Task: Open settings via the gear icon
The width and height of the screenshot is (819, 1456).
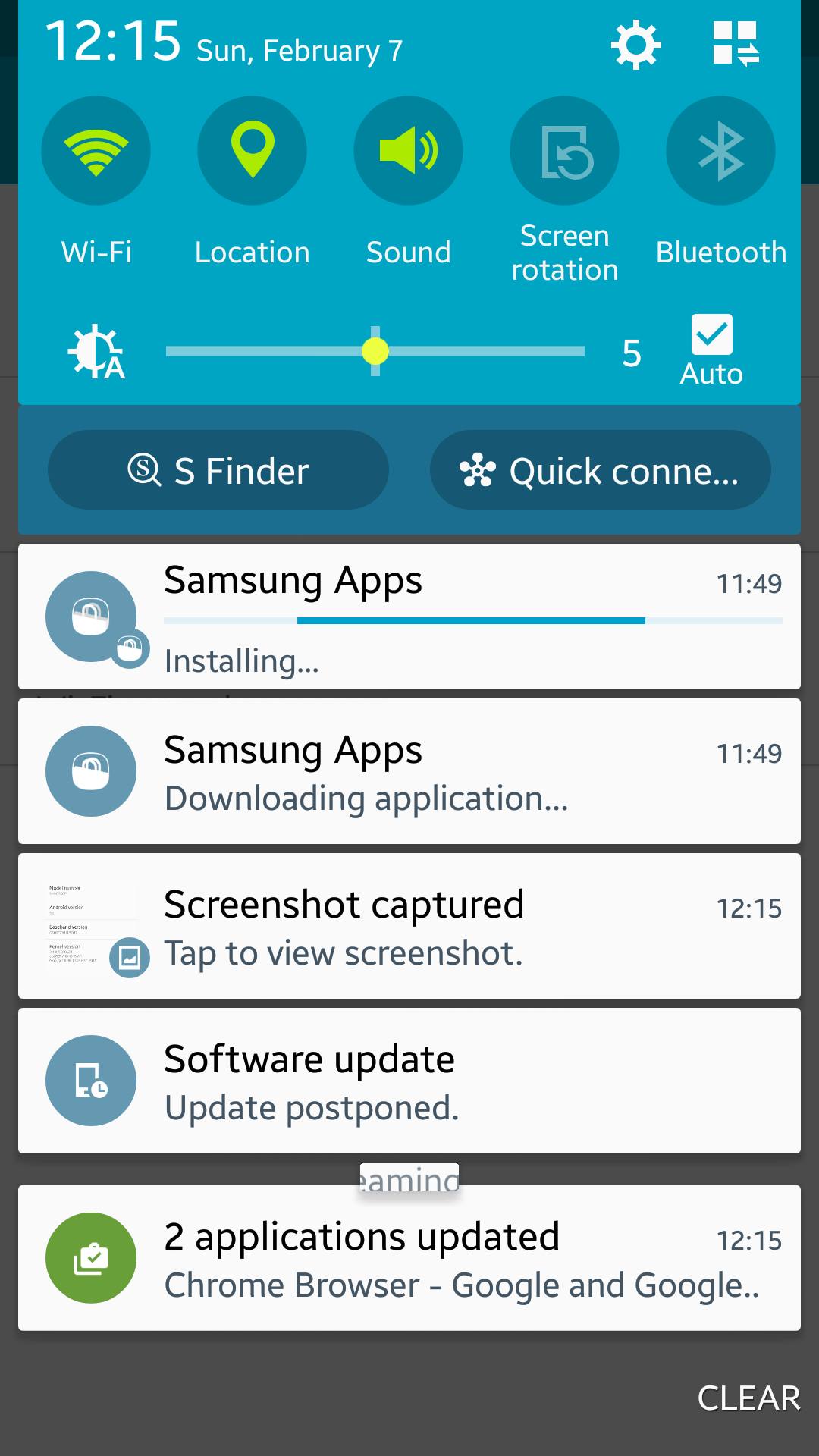Action: click(635, 45)
